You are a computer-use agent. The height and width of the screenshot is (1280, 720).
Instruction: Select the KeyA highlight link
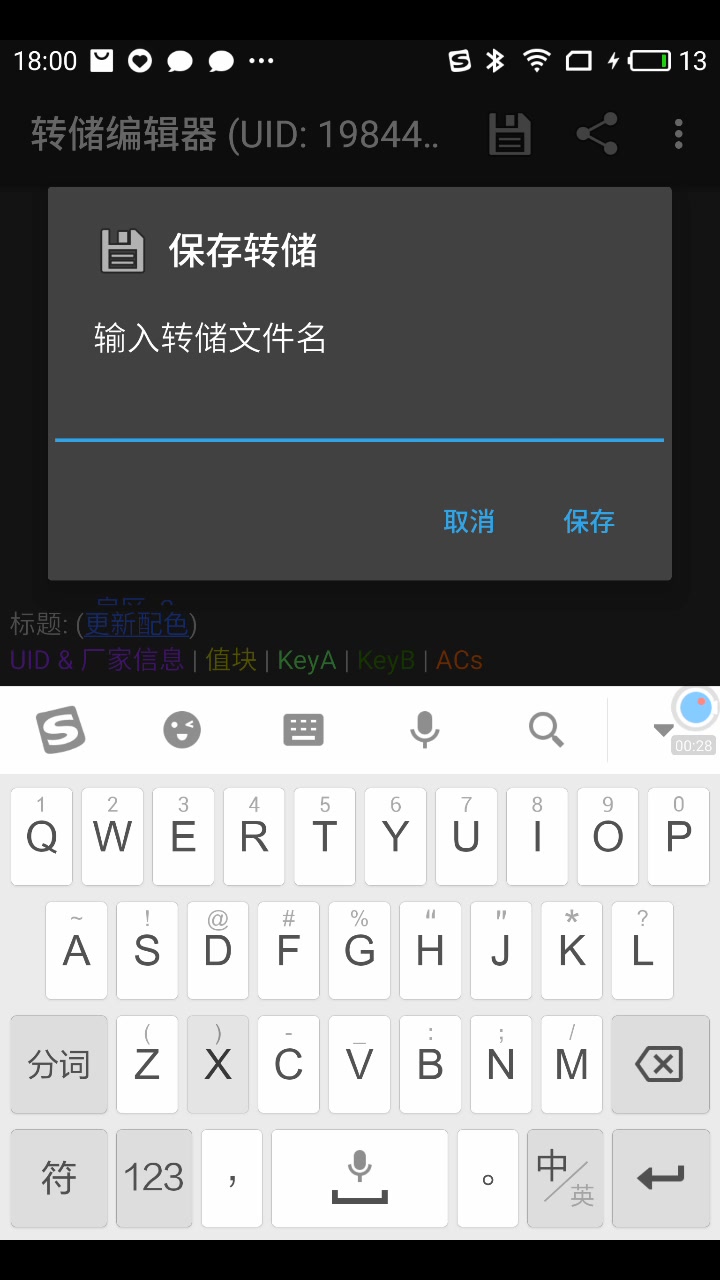[306, 660]
